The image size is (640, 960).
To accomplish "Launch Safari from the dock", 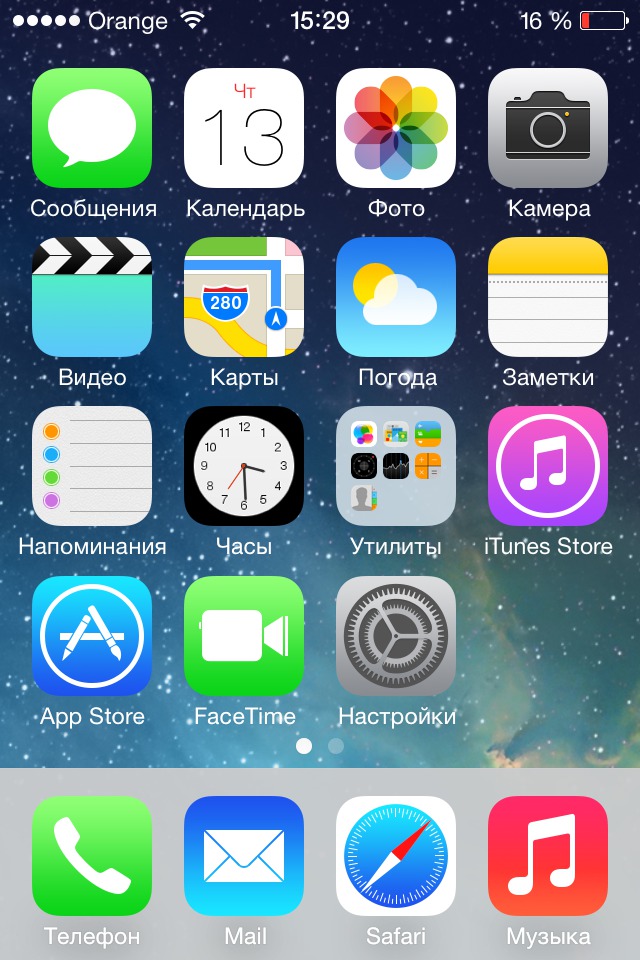I will coord(396,856).
